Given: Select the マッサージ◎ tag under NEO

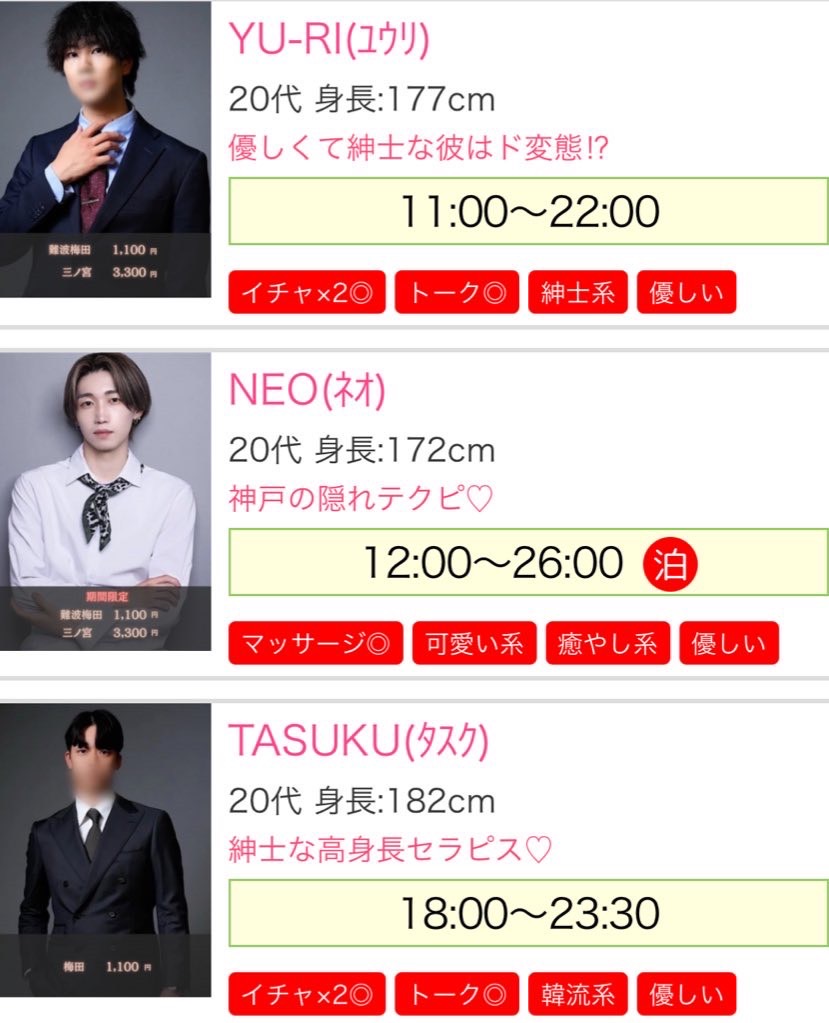Looking at the screenshot, I should tap(315, 643).
